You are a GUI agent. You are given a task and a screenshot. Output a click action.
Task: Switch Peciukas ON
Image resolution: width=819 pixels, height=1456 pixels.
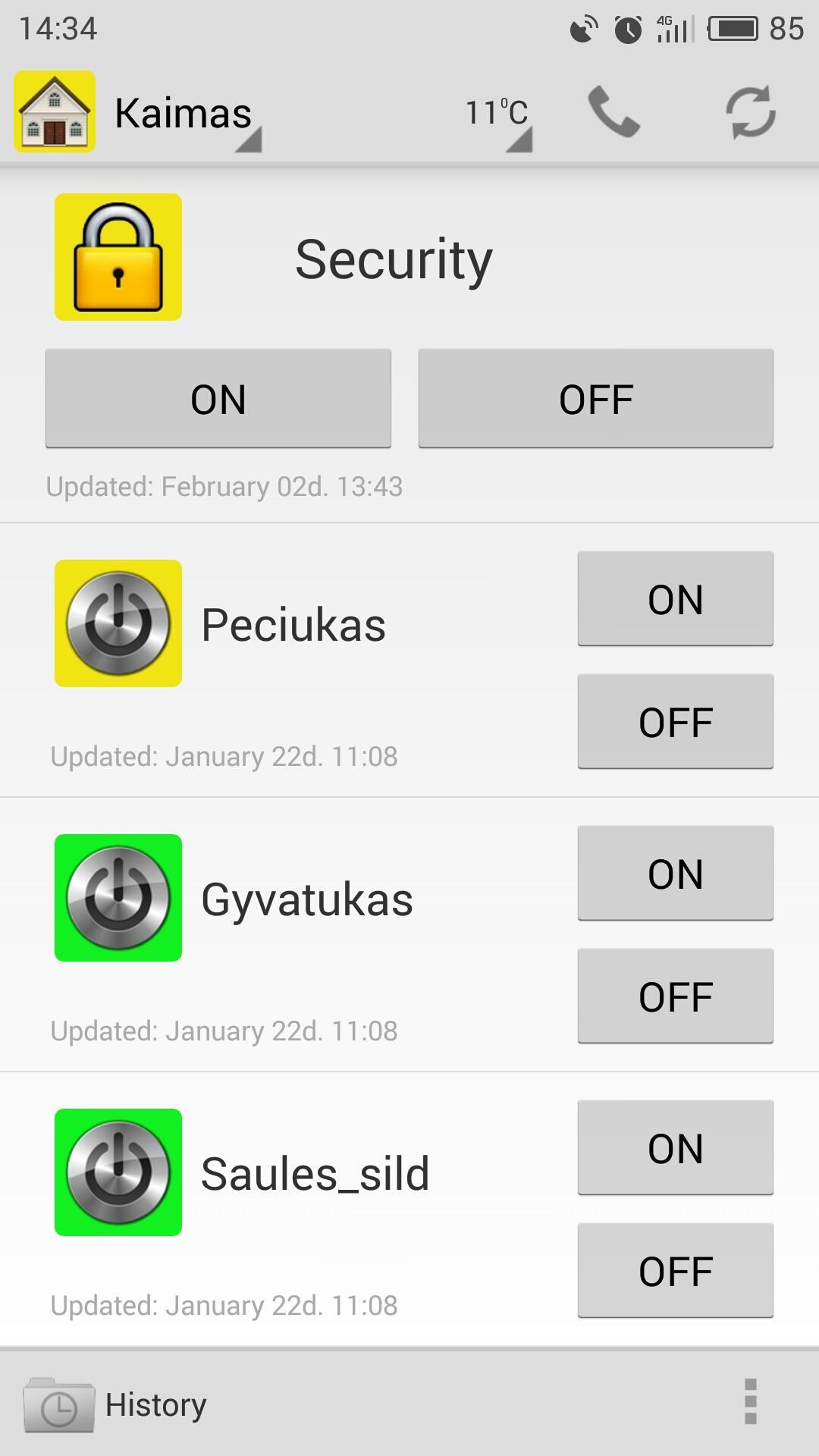tap(675, 599)
